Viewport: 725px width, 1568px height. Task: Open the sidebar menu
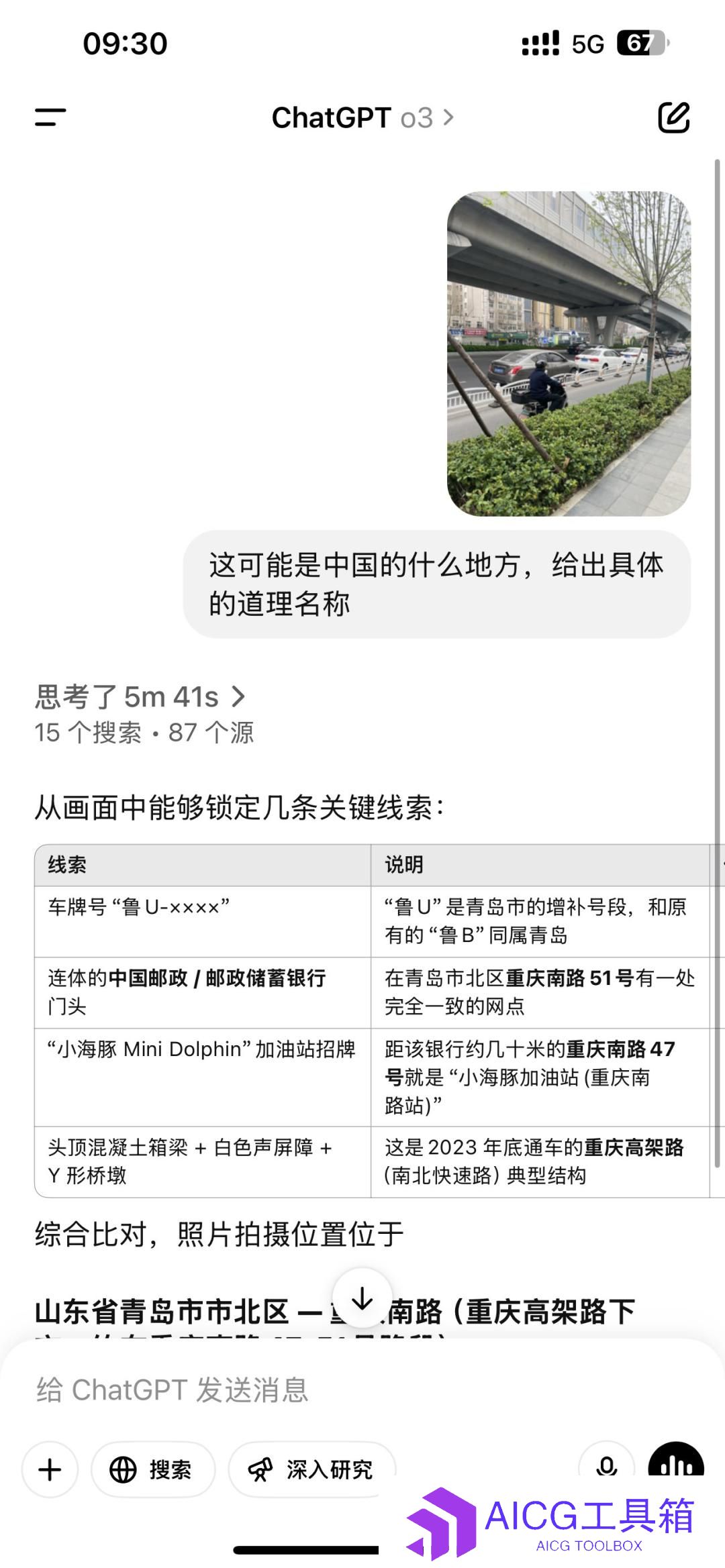(x=50, y=117)
